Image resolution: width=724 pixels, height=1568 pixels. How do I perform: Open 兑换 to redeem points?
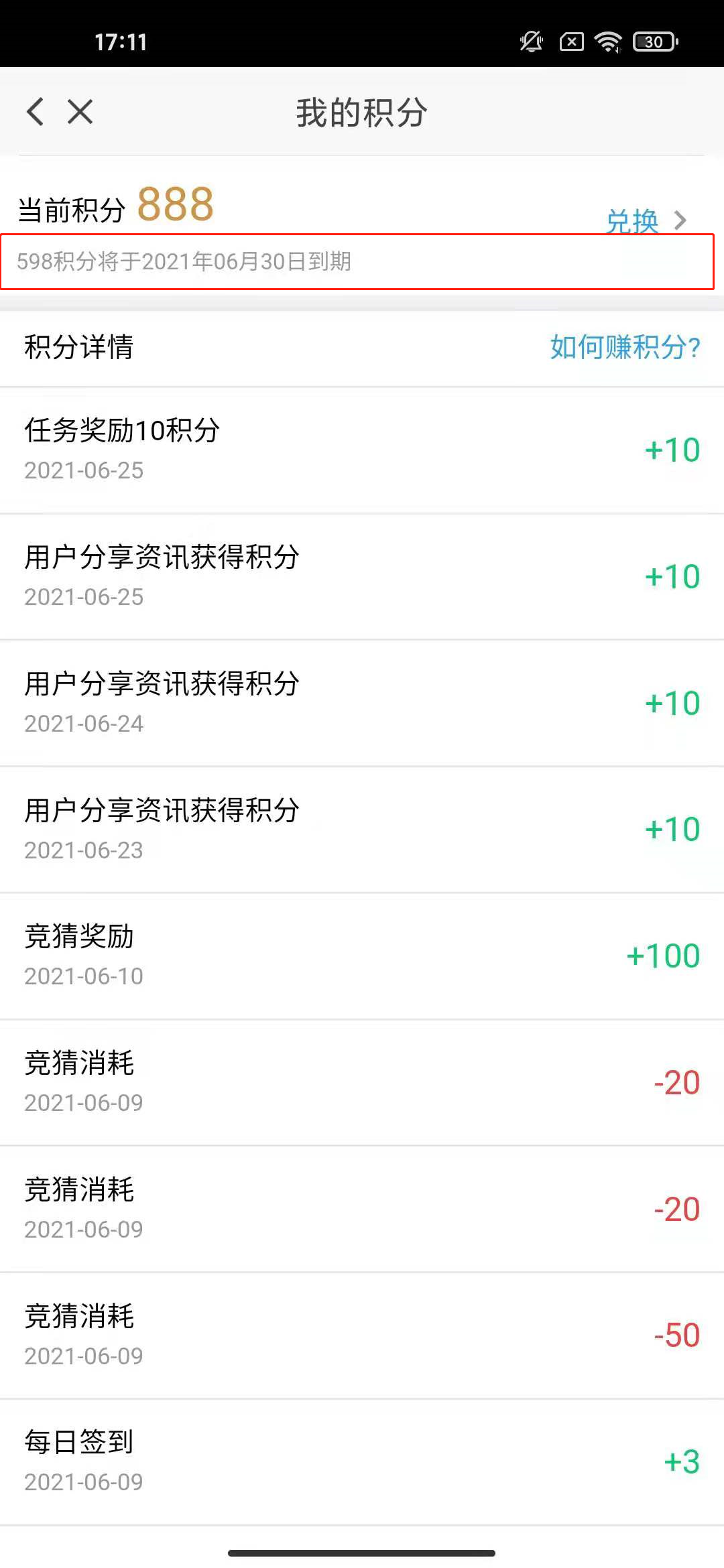coord(646,220)
